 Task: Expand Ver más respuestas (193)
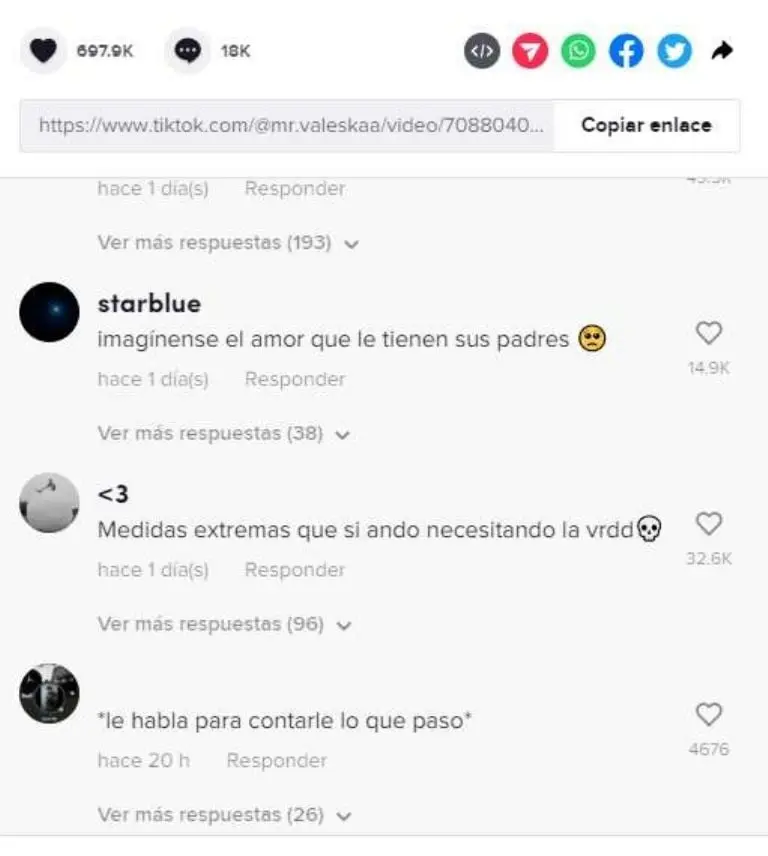228,243
